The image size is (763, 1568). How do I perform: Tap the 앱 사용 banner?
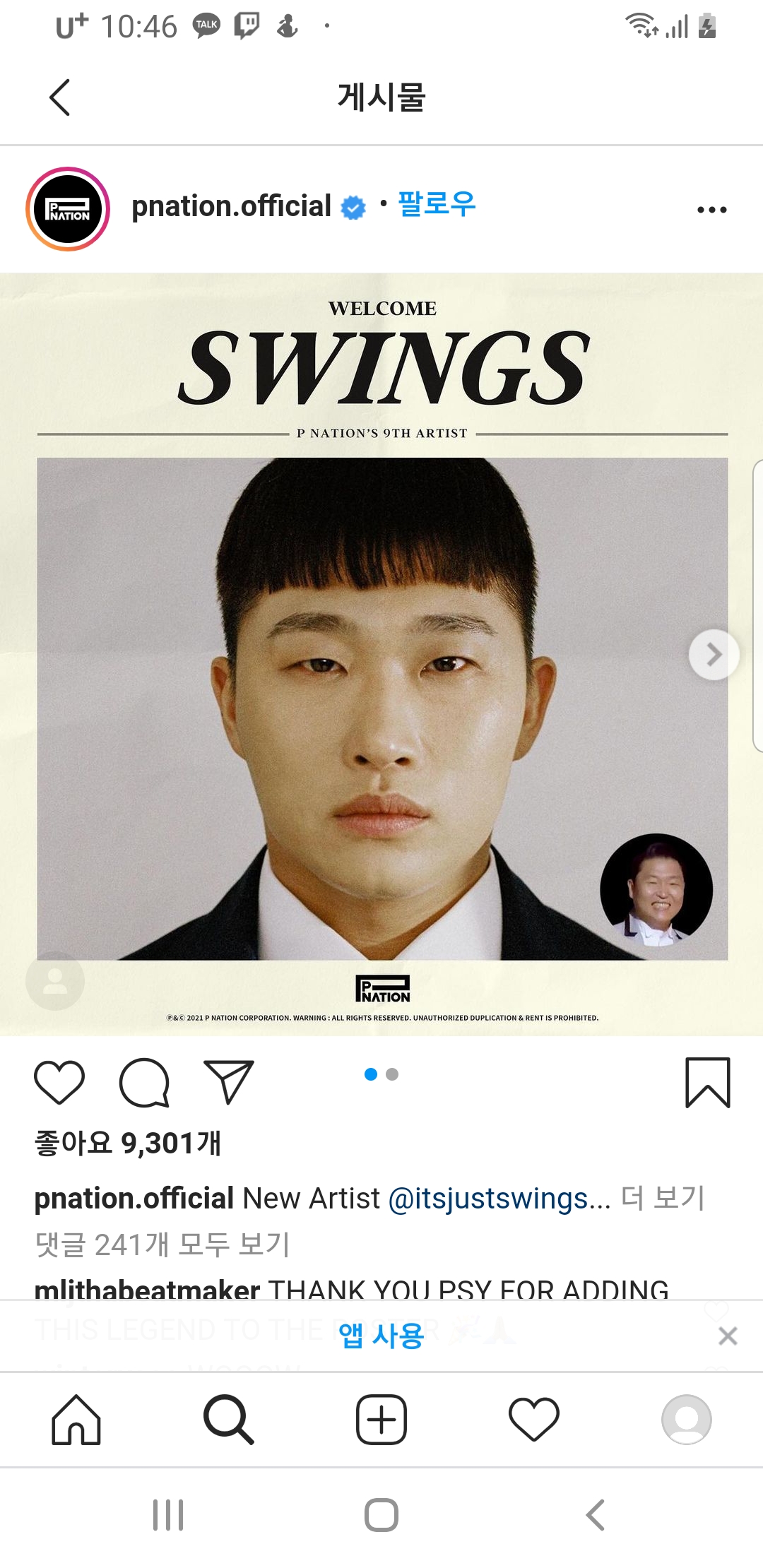pyautogui.click(x=381, y=1336)
